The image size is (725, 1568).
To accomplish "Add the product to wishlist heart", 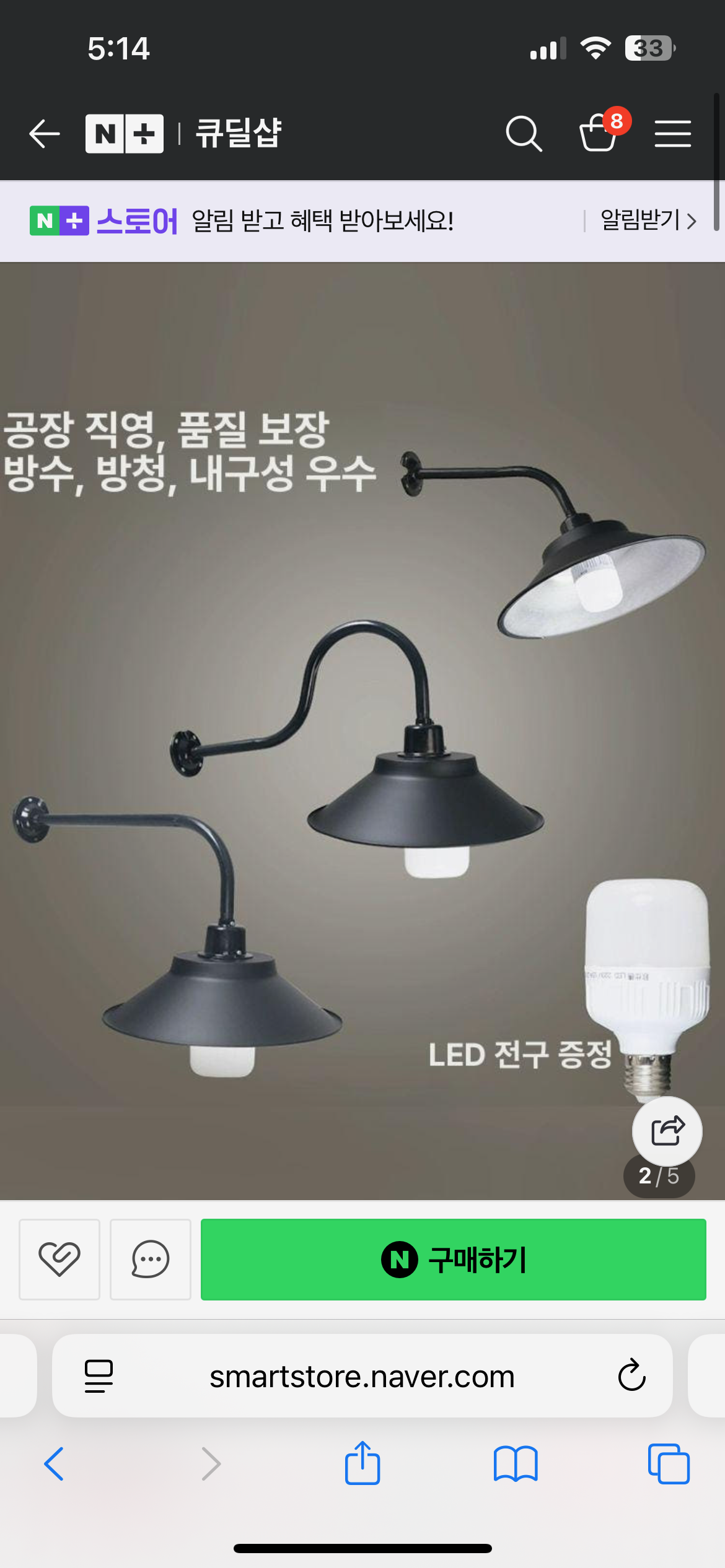I will pos(59,1259).
